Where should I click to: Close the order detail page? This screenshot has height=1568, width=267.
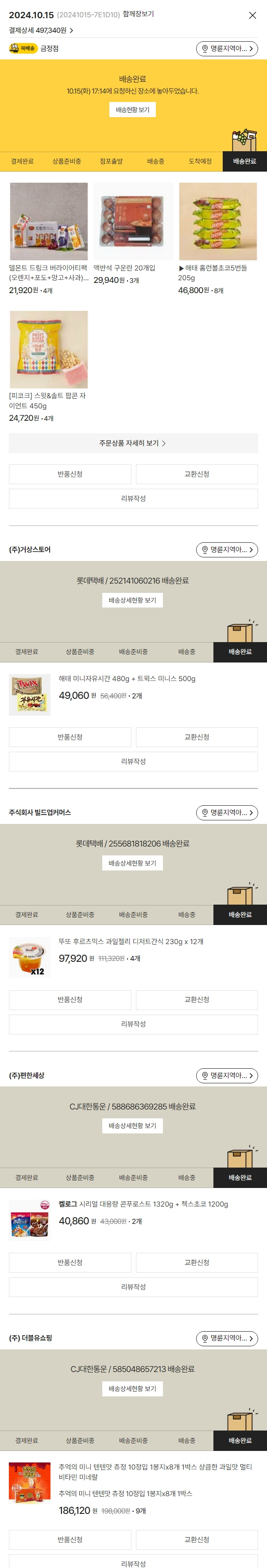tap(252, 15)
